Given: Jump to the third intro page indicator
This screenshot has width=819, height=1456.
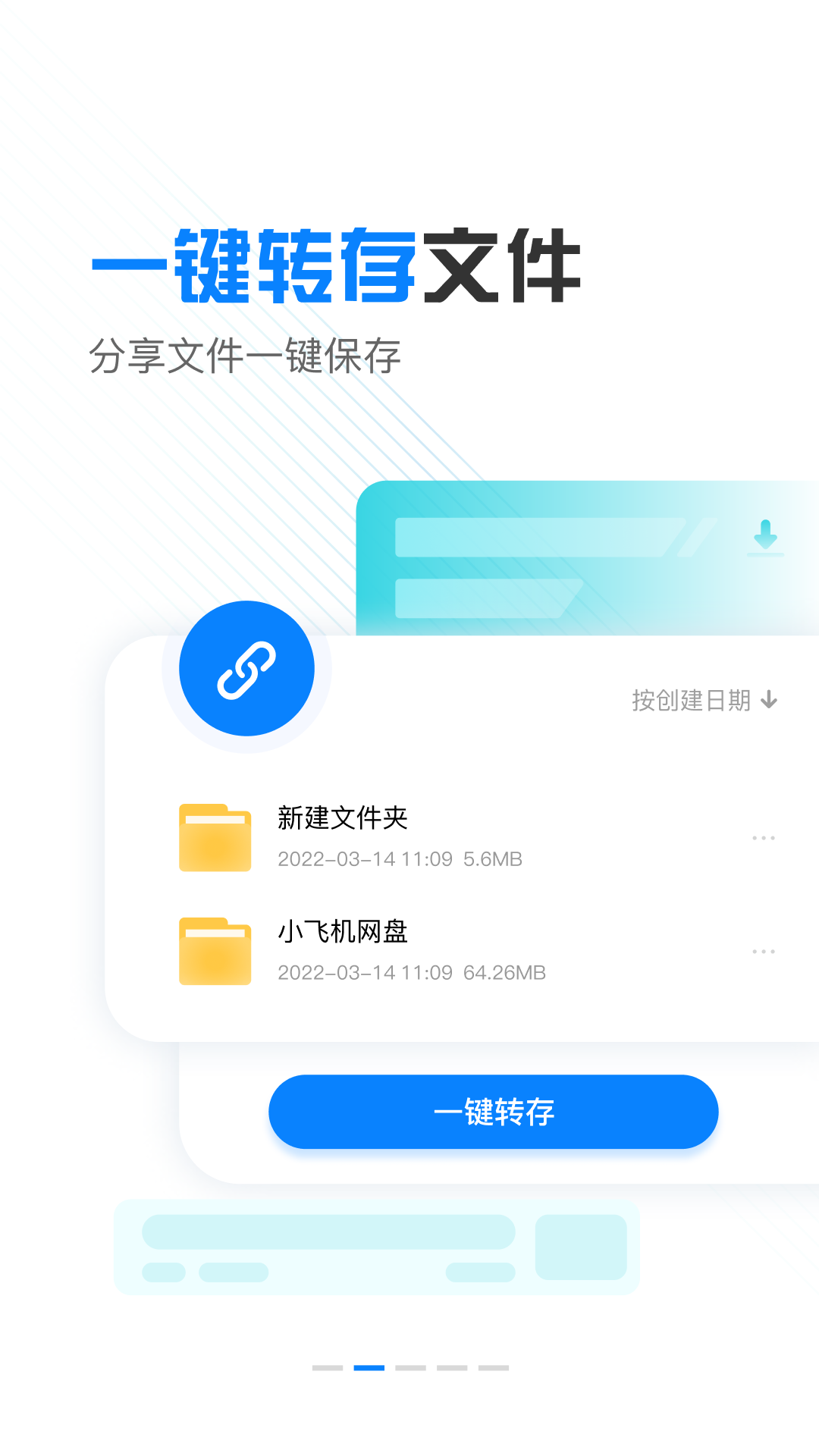Looking at the screenshot, I should [x=410, y=1368].
